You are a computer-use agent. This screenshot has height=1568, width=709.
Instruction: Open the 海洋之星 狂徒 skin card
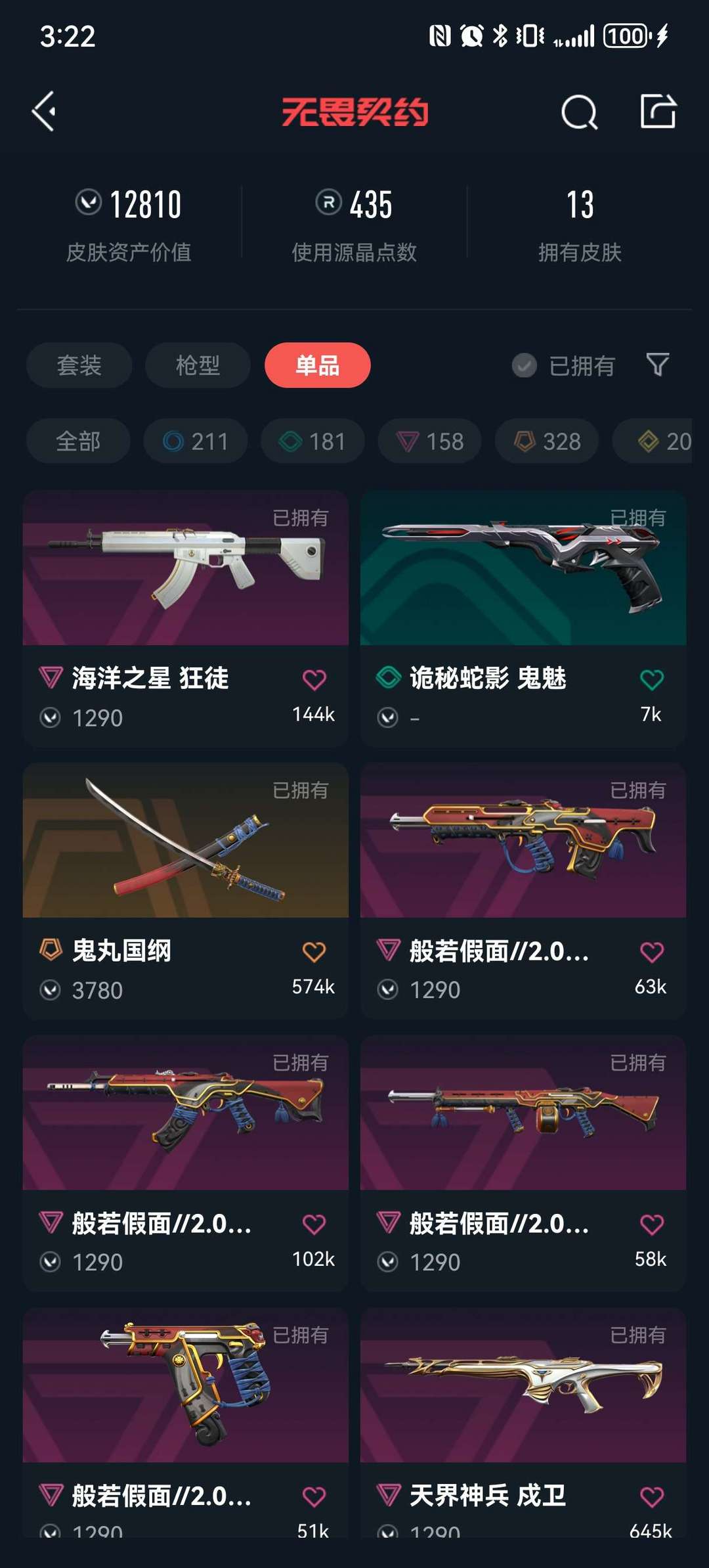point(186,618)
